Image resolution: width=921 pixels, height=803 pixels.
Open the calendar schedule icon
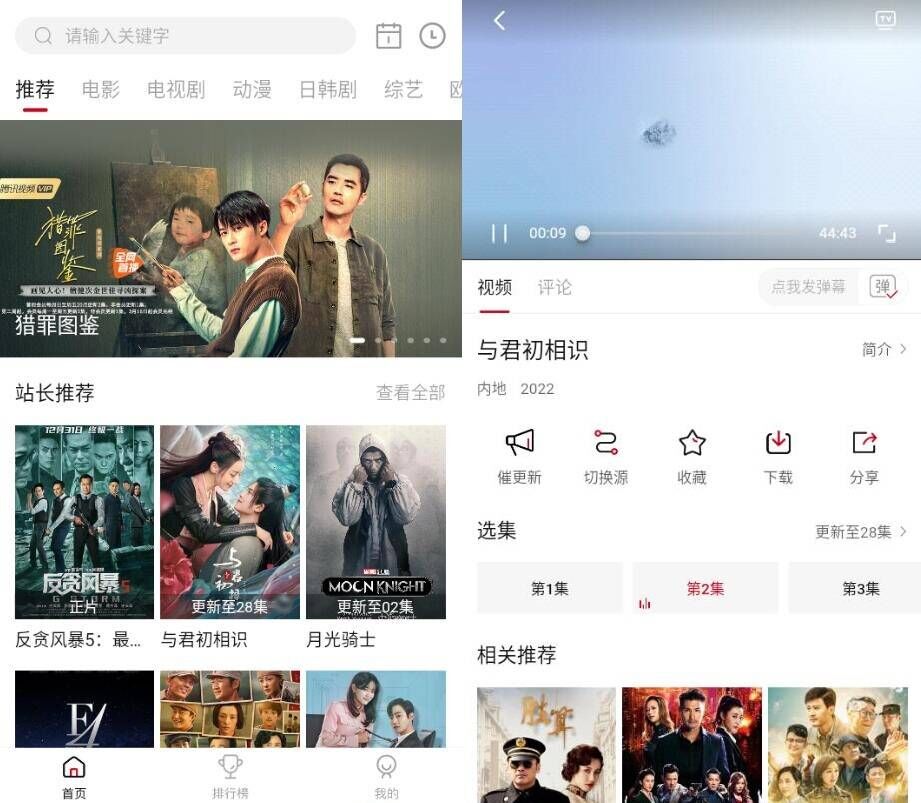pos(388,36)
